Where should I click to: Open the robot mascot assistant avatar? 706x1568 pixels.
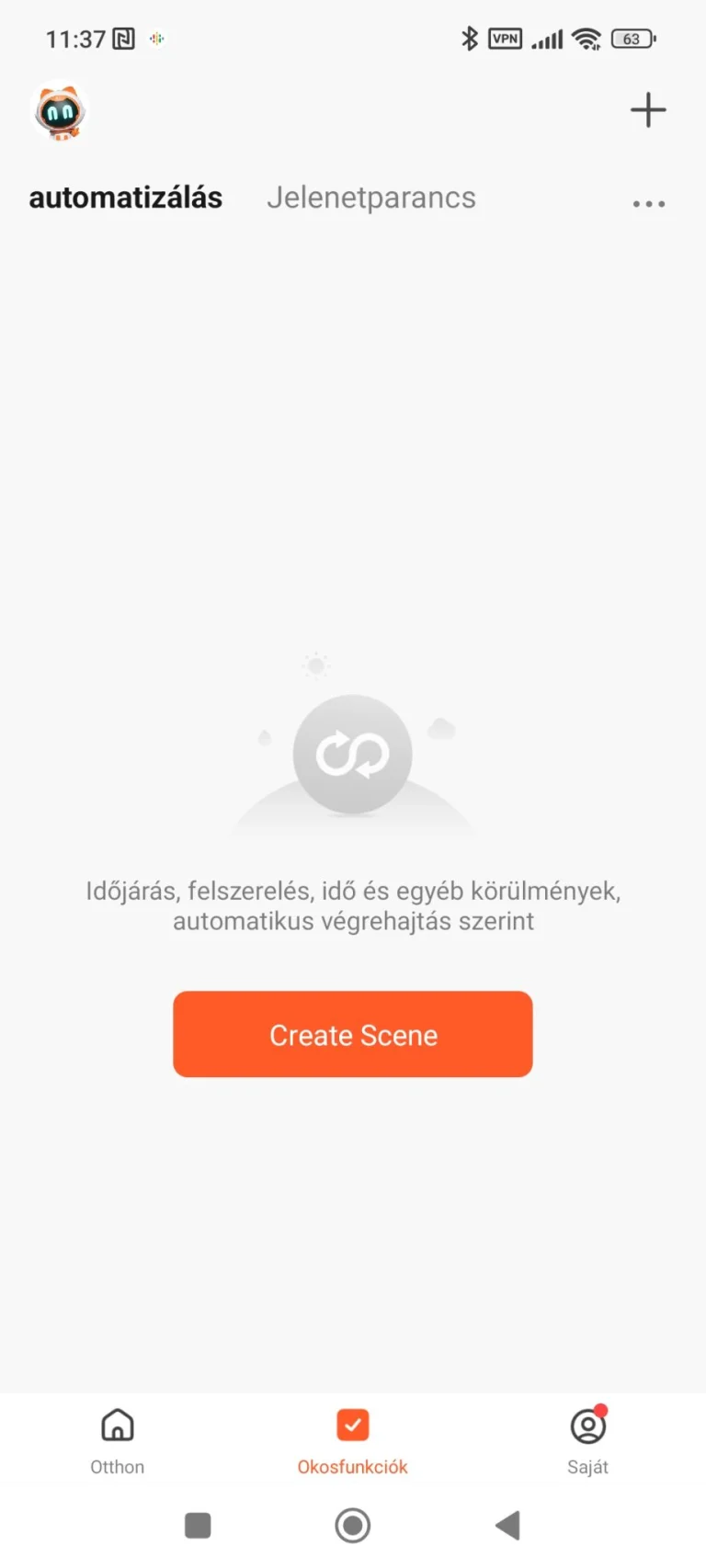tap(59, 113)
